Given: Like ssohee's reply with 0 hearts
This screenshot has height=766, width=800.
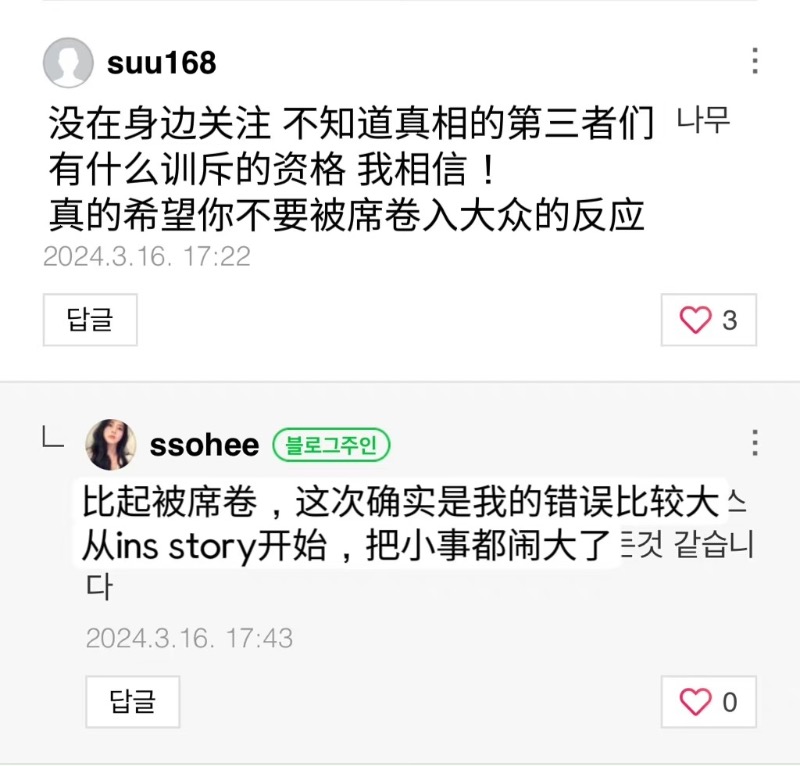Looking at the screenshot, I should coord(708,701).
